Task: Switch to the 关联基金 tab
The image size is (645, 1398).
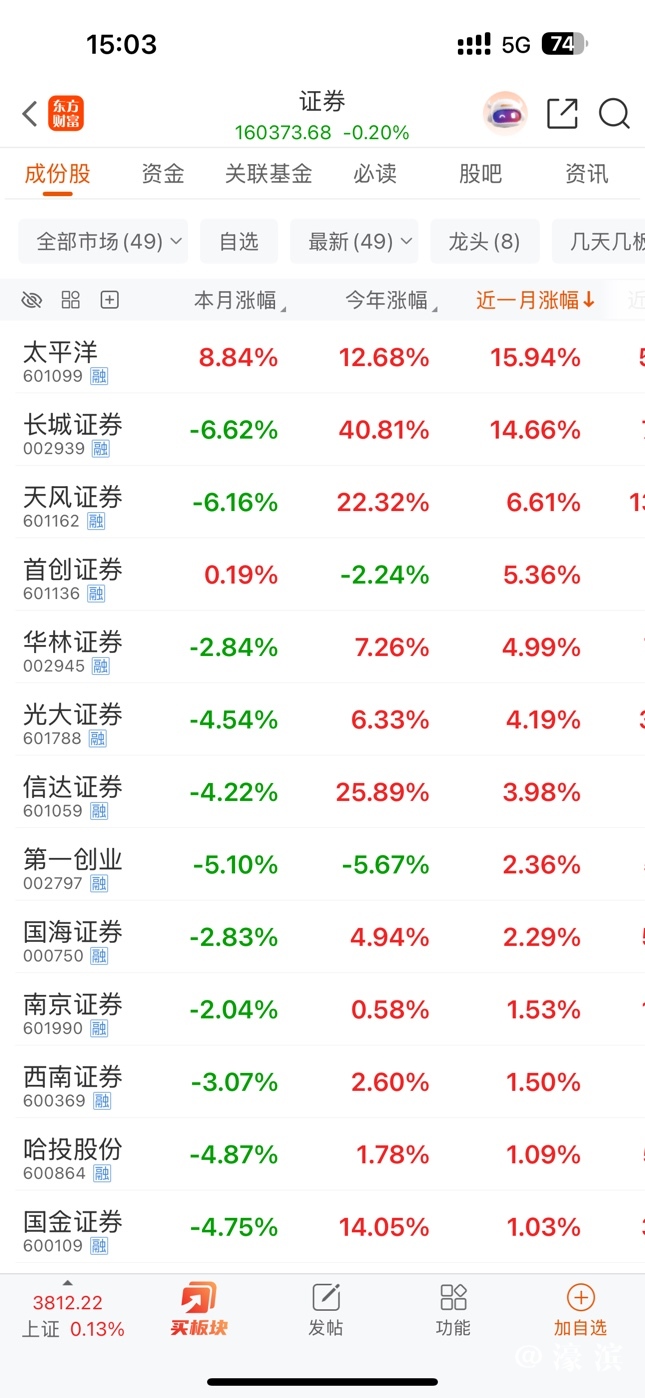Action: [268, 174]
